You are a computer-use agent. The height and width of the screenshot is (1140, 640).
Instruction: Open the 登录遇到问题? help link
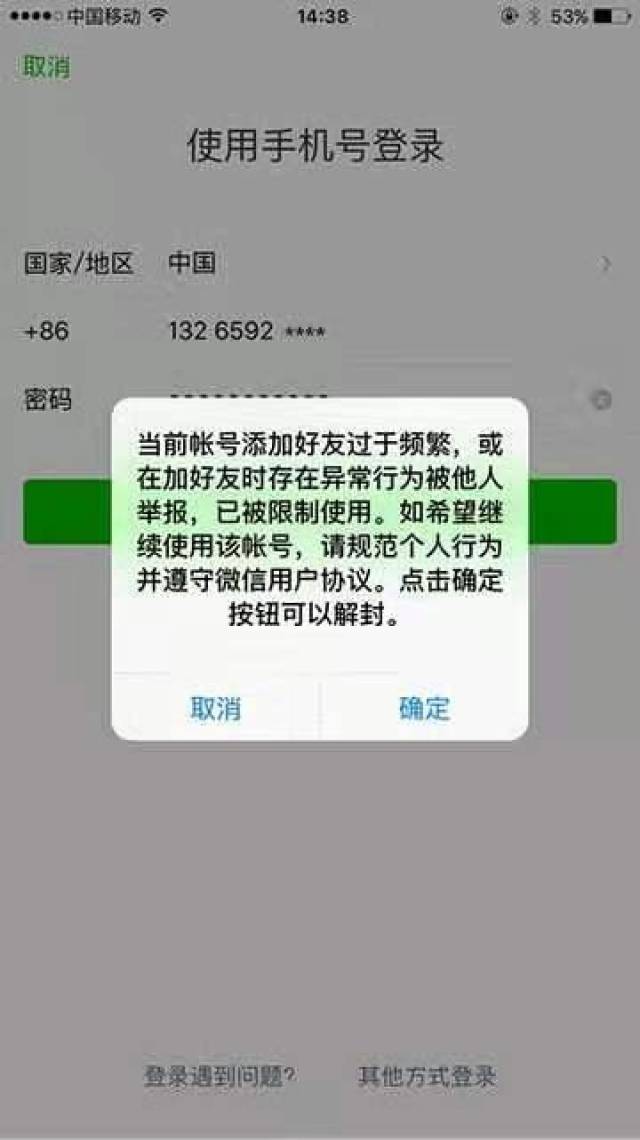[x=220, y=1075]
